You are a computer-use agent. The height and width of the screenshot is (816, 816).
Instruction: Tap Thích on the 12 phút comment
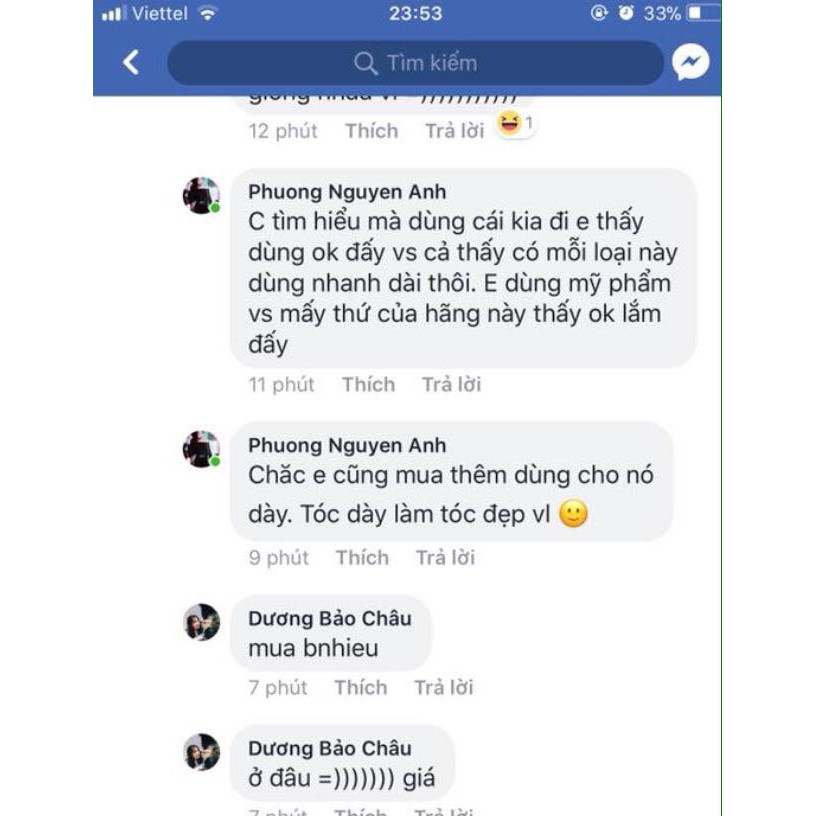(x=371, y=131)
